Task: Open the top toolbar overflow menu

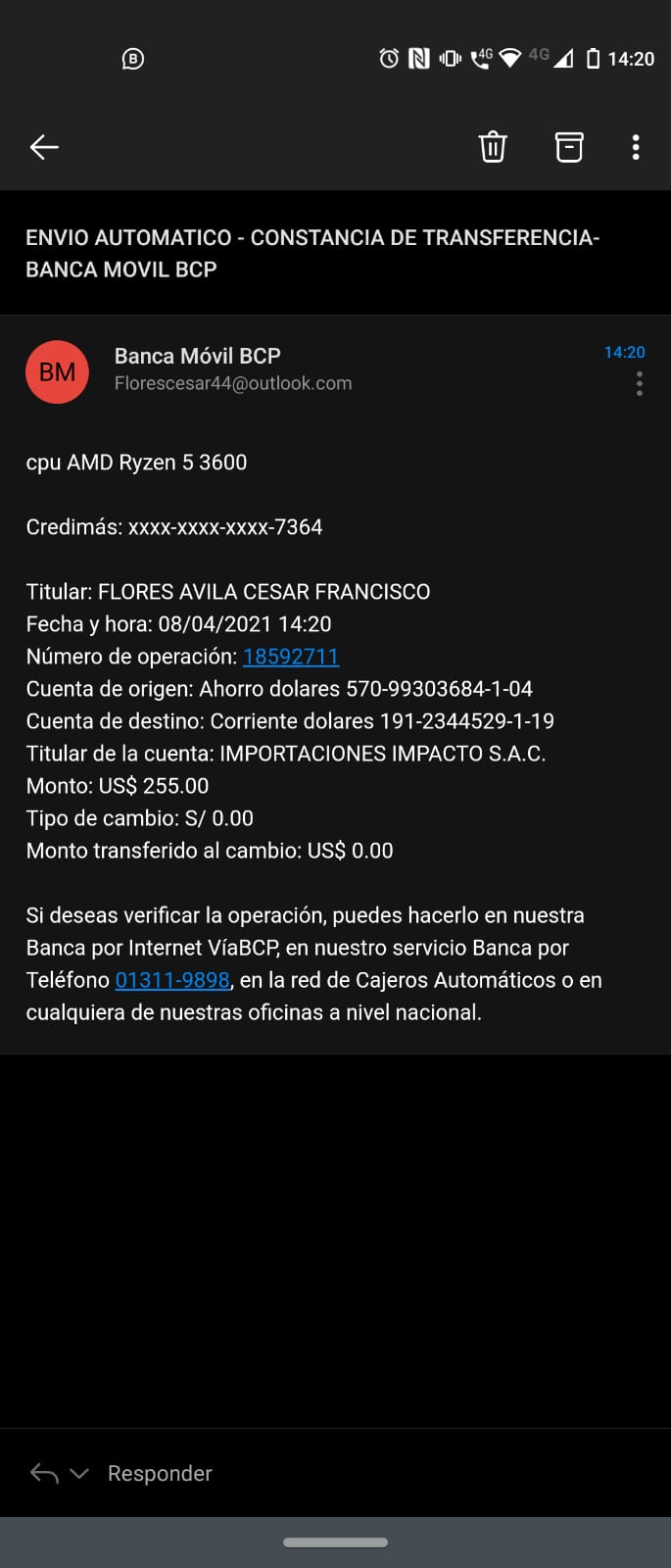Action: point(636,147)
